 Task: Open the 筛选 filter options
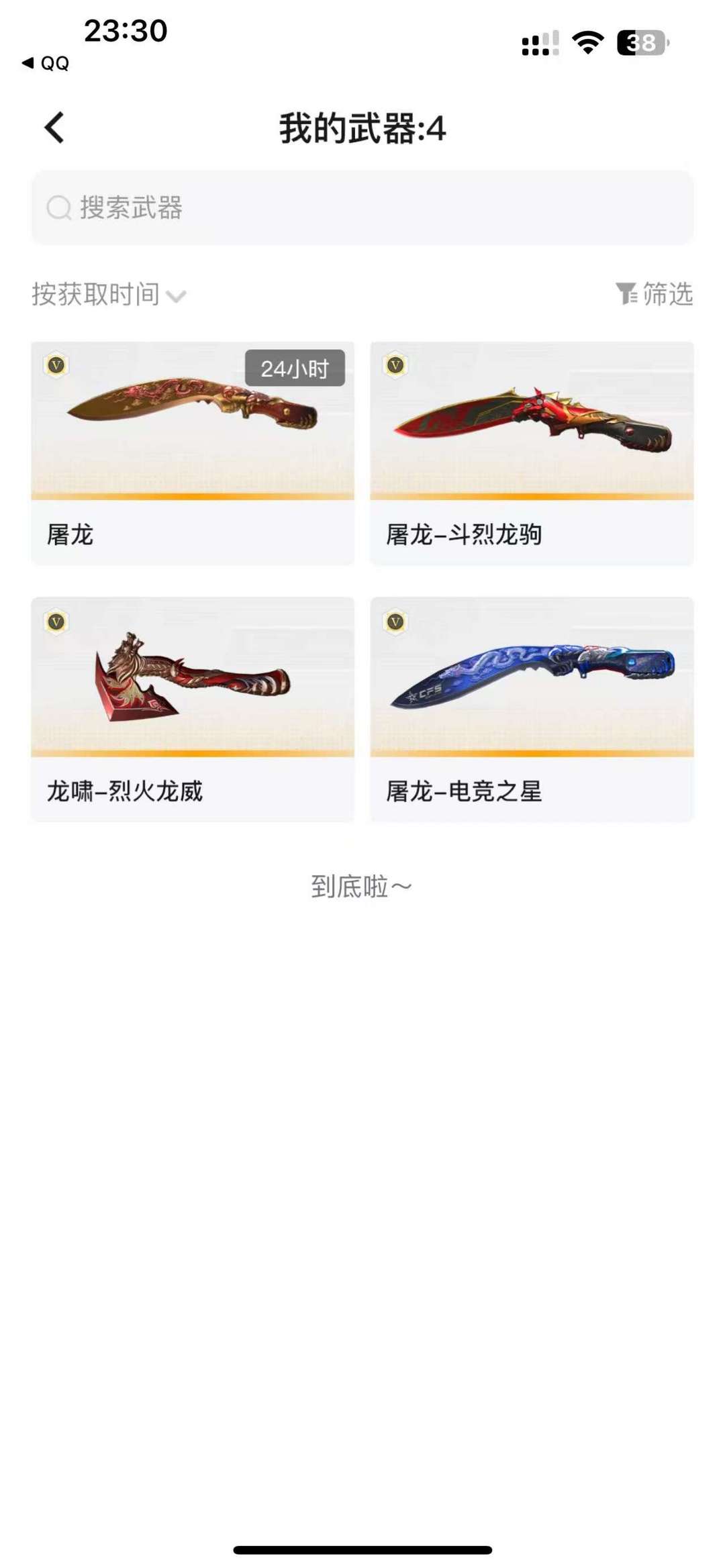[655, 294]
